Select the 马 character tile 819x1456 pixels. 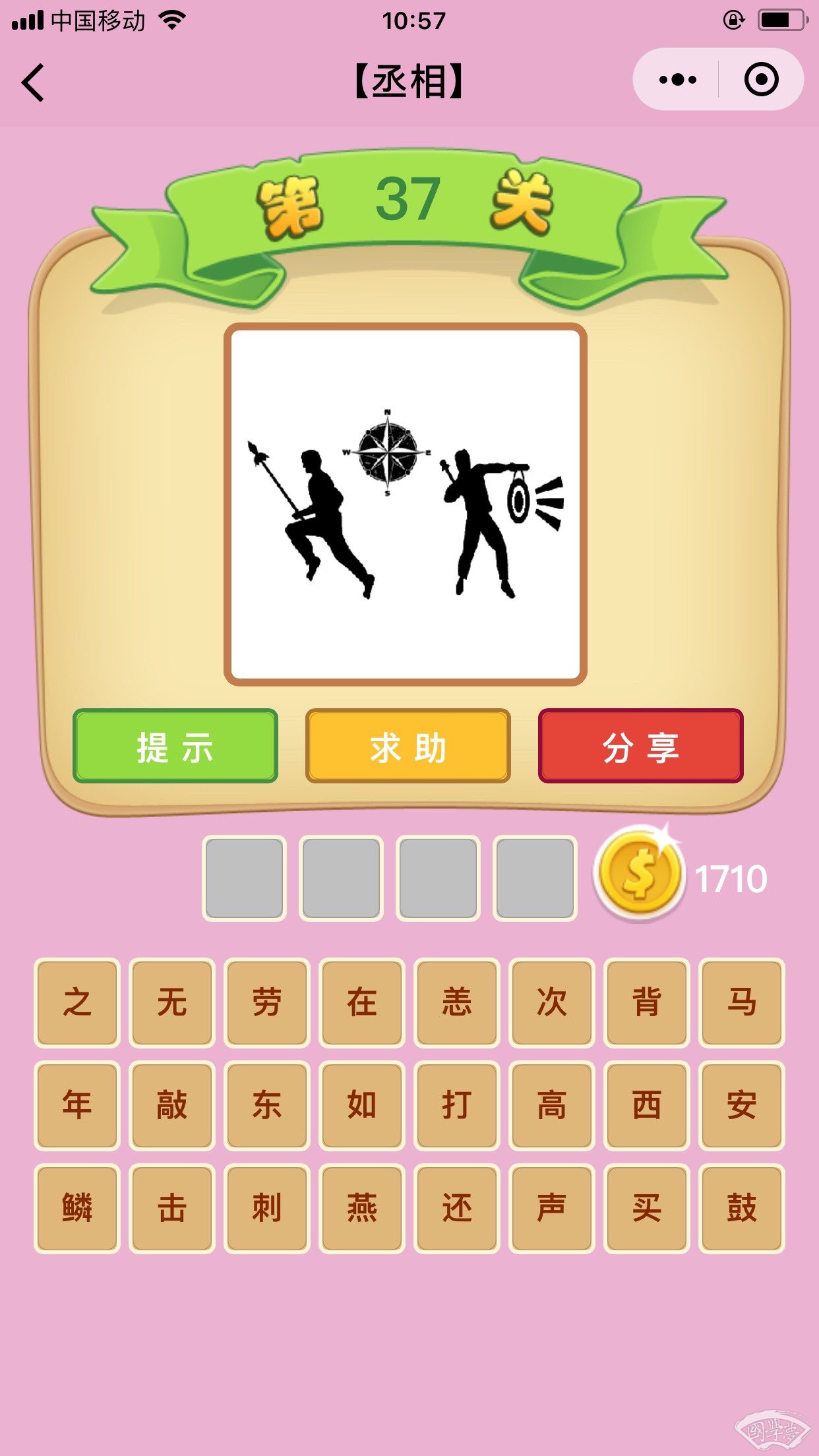tap(741, 1002)
